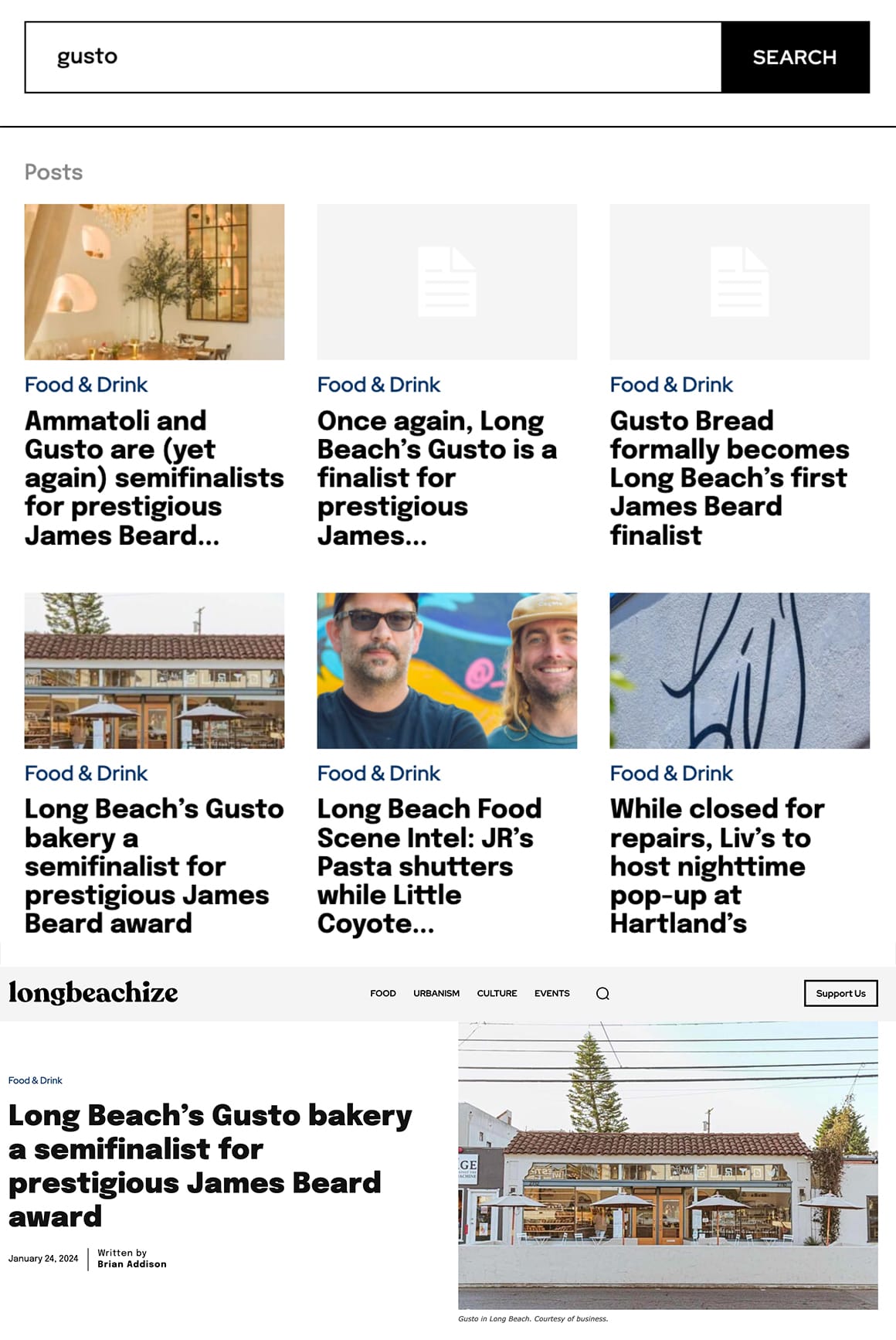Open Gusto bakery a semifinalist post card
Screen dimensions: 896x1340
click(x=154, y=866)
